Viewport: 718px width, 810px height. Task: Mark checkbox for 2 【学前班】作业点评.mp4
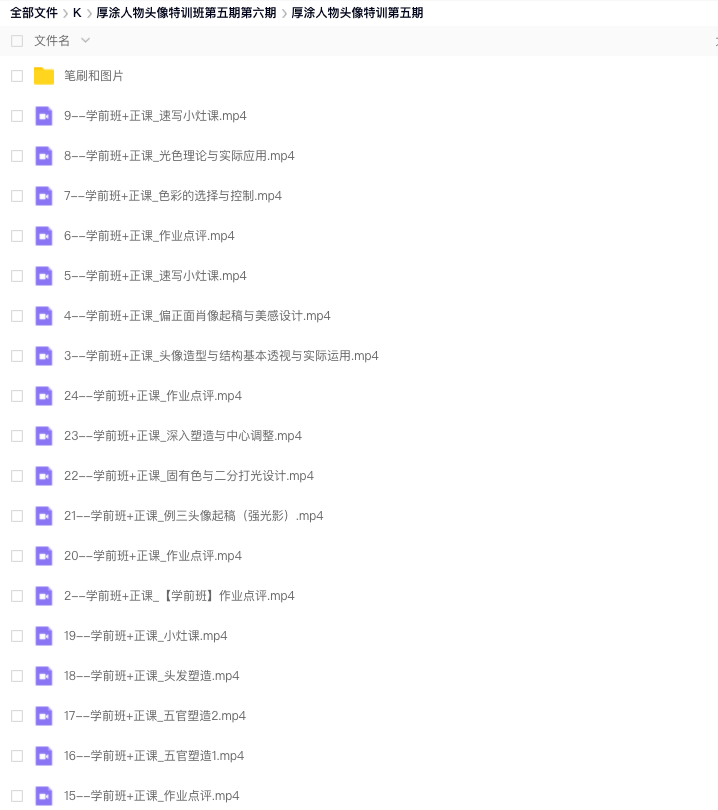16,596
